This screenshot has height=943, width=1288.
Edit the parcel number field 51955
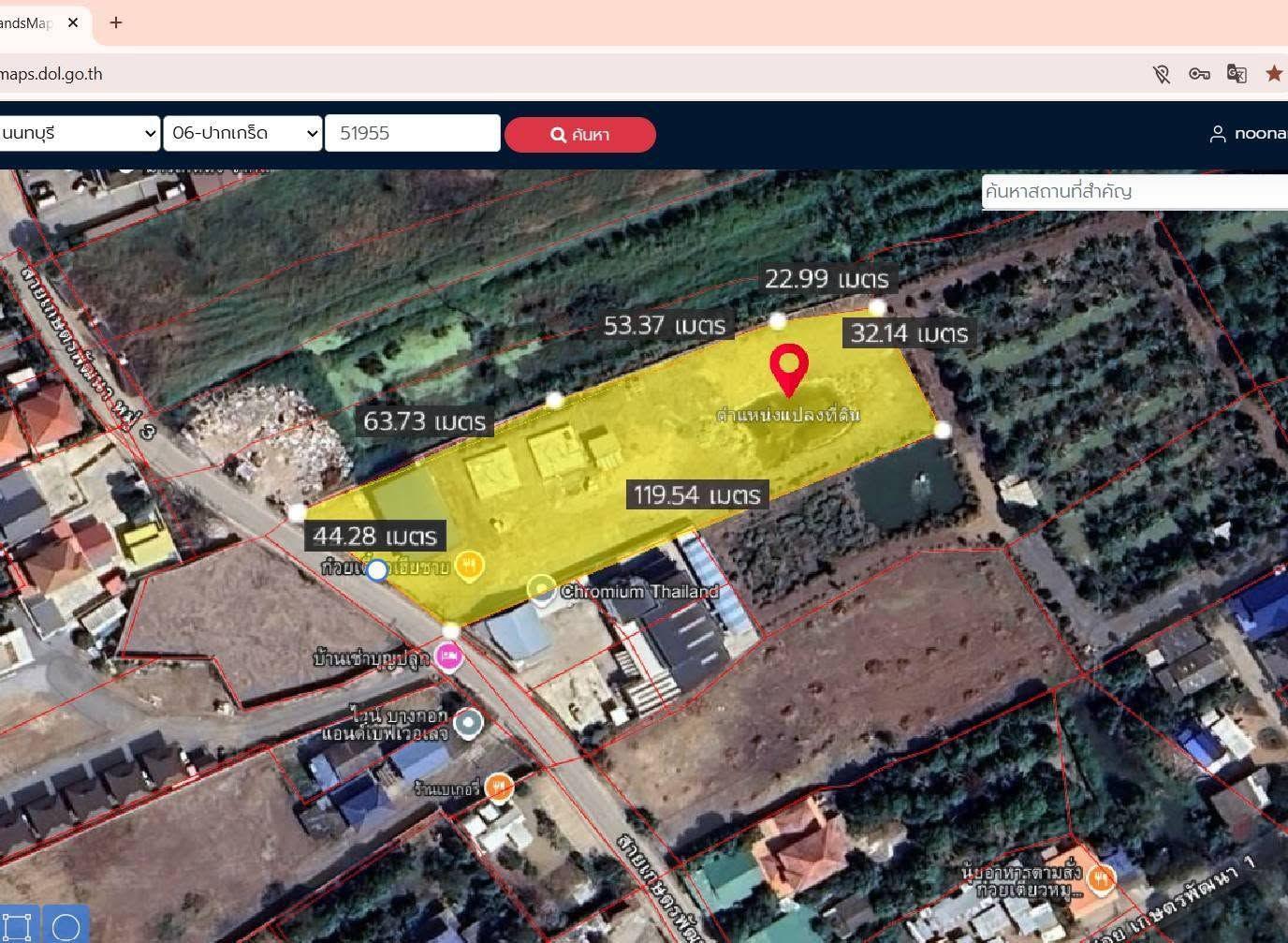click(413, 133)
